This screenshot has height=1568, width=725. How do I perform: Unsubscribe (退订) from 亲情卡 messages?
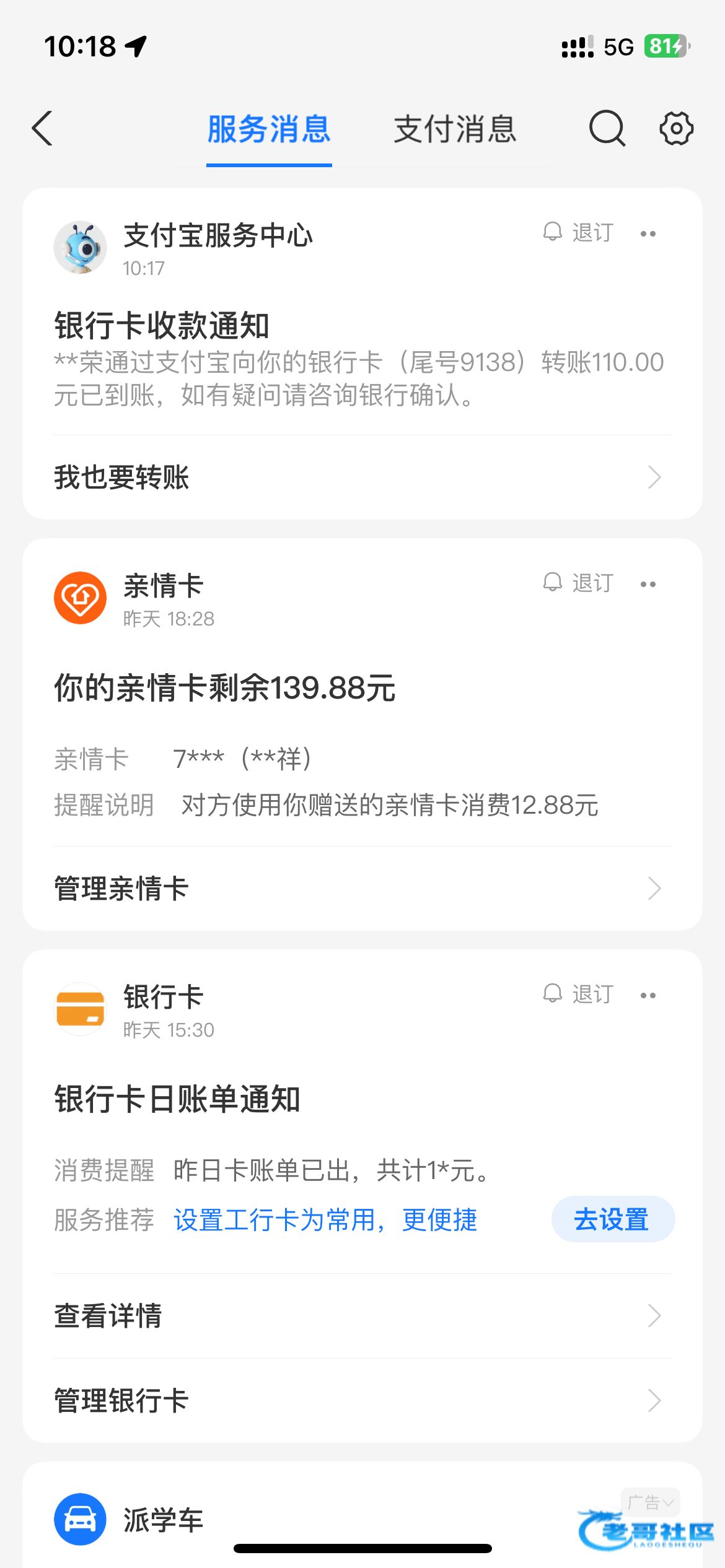coord(579,583)
